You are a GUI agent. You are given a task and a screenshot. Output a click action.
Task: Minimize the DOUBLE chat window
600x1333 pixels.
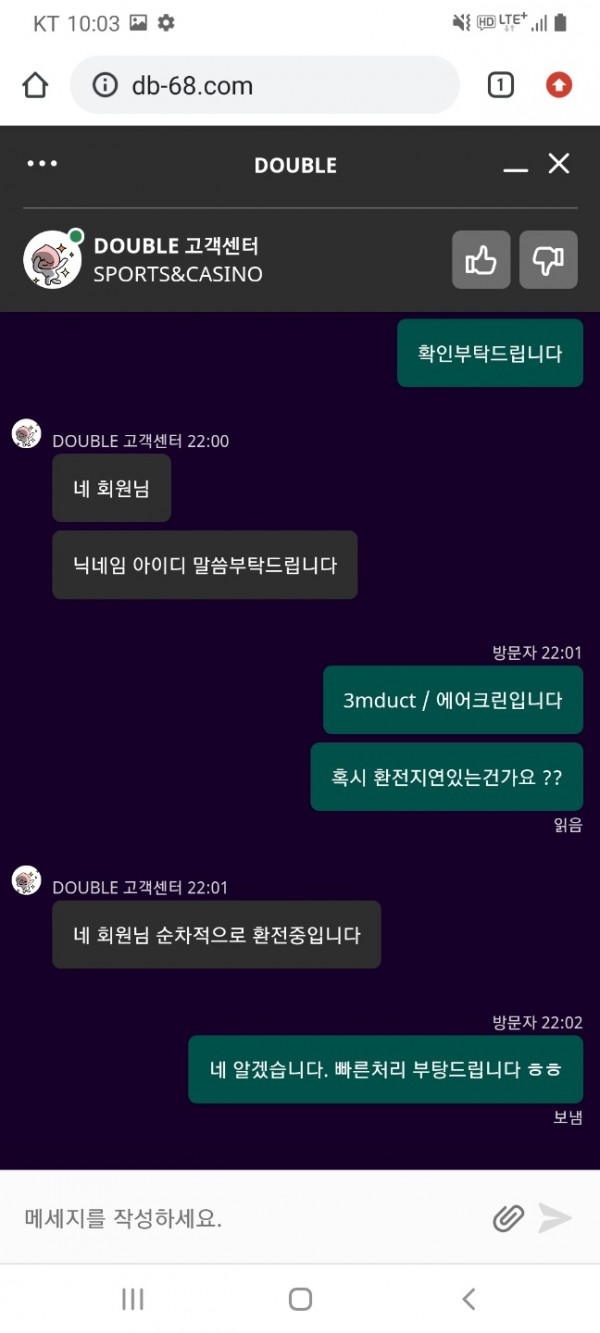tap(515, 167)
